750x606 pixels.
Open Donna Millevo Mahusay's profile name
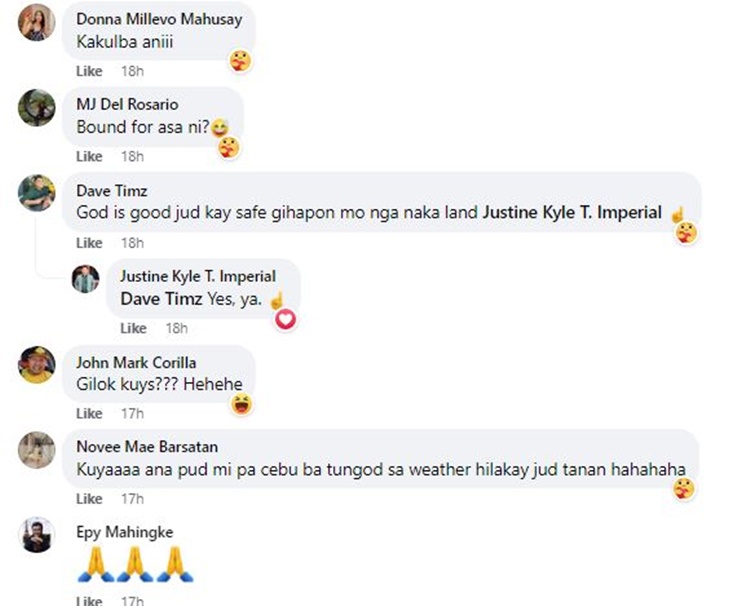pos(159,20)
